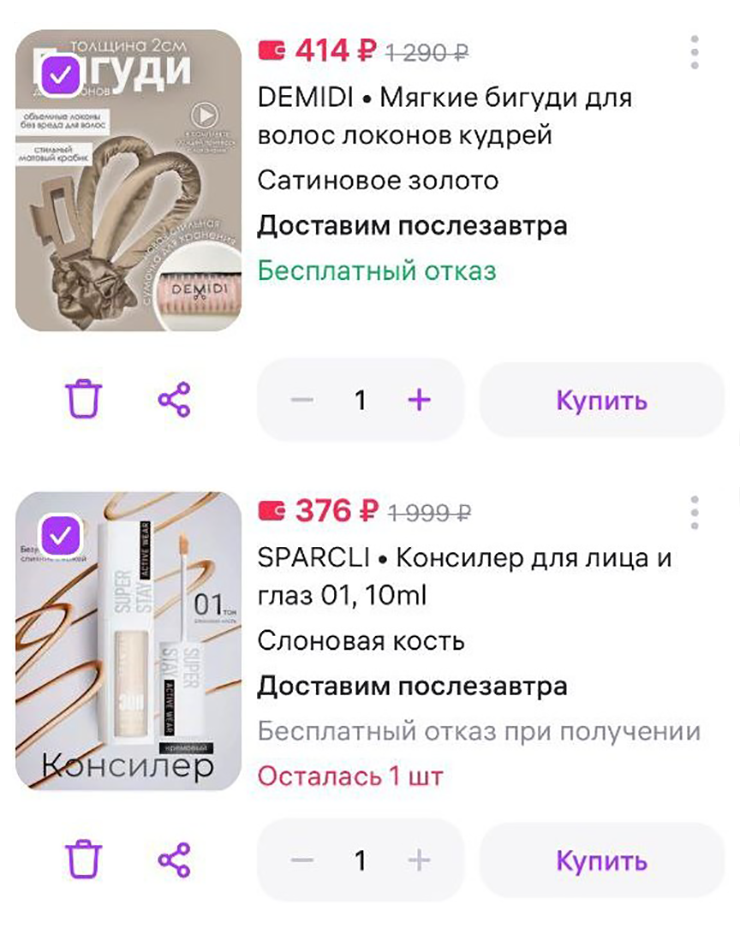Increase quantity of DEMIDI бигуди
This screenshot has width=740, height=944.
coord(419,401)
